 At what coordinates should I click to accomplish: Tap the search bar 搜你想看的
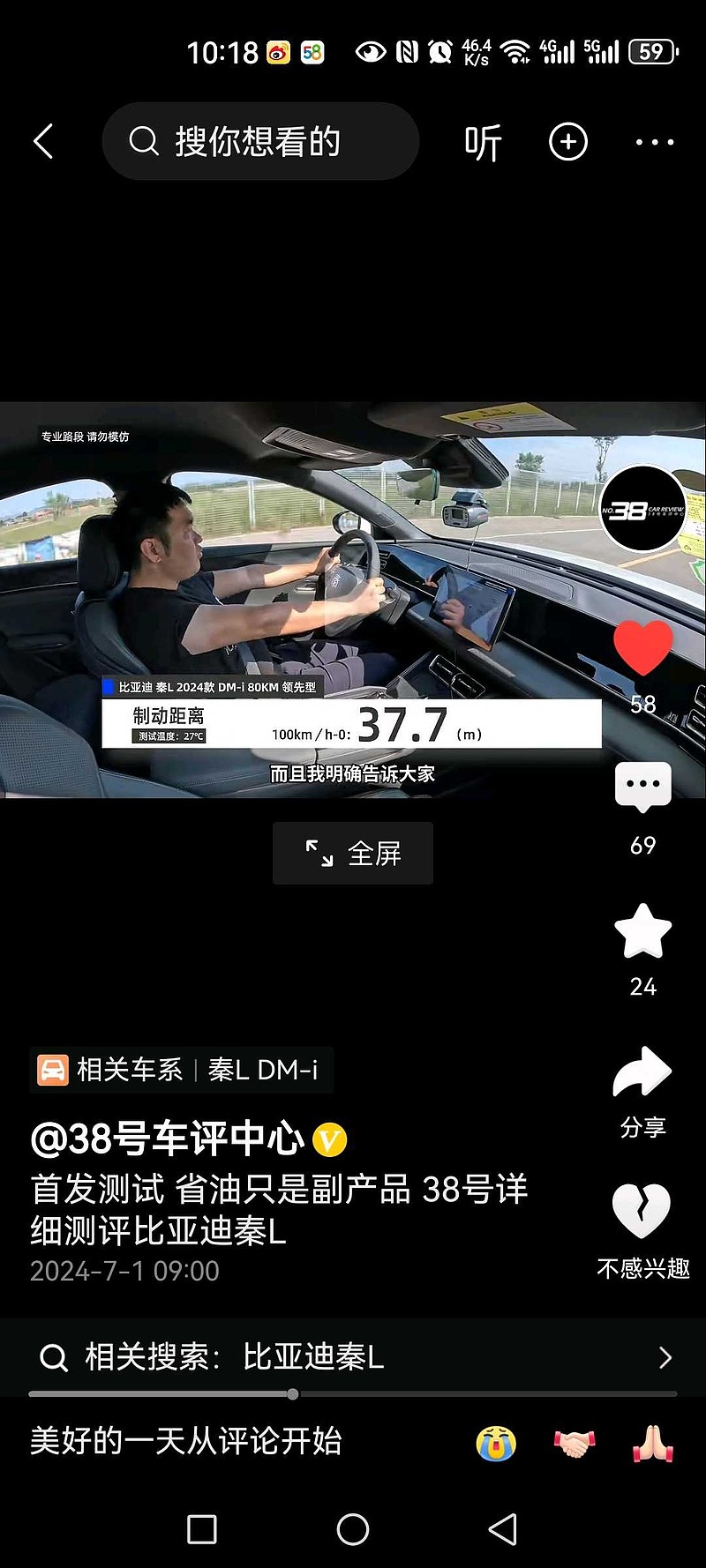point(260,141)
